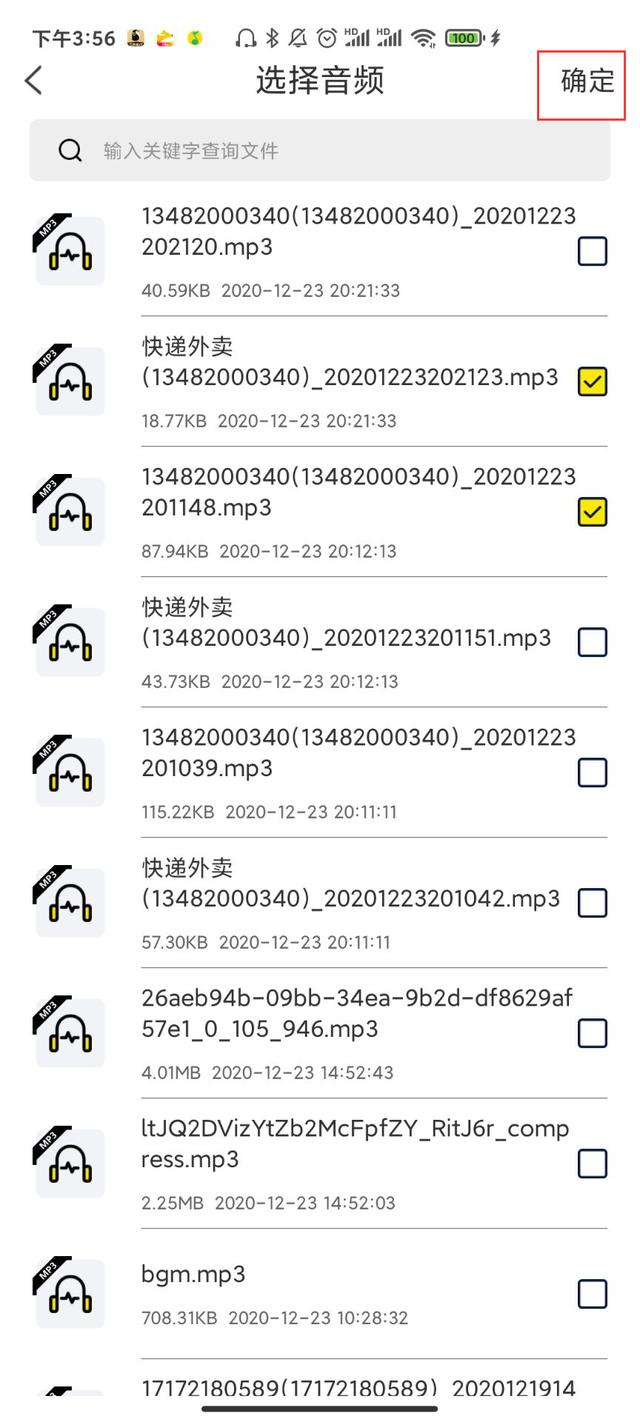Tick the checkbox for file ending 201039.mp3

(x=593, y=772)
